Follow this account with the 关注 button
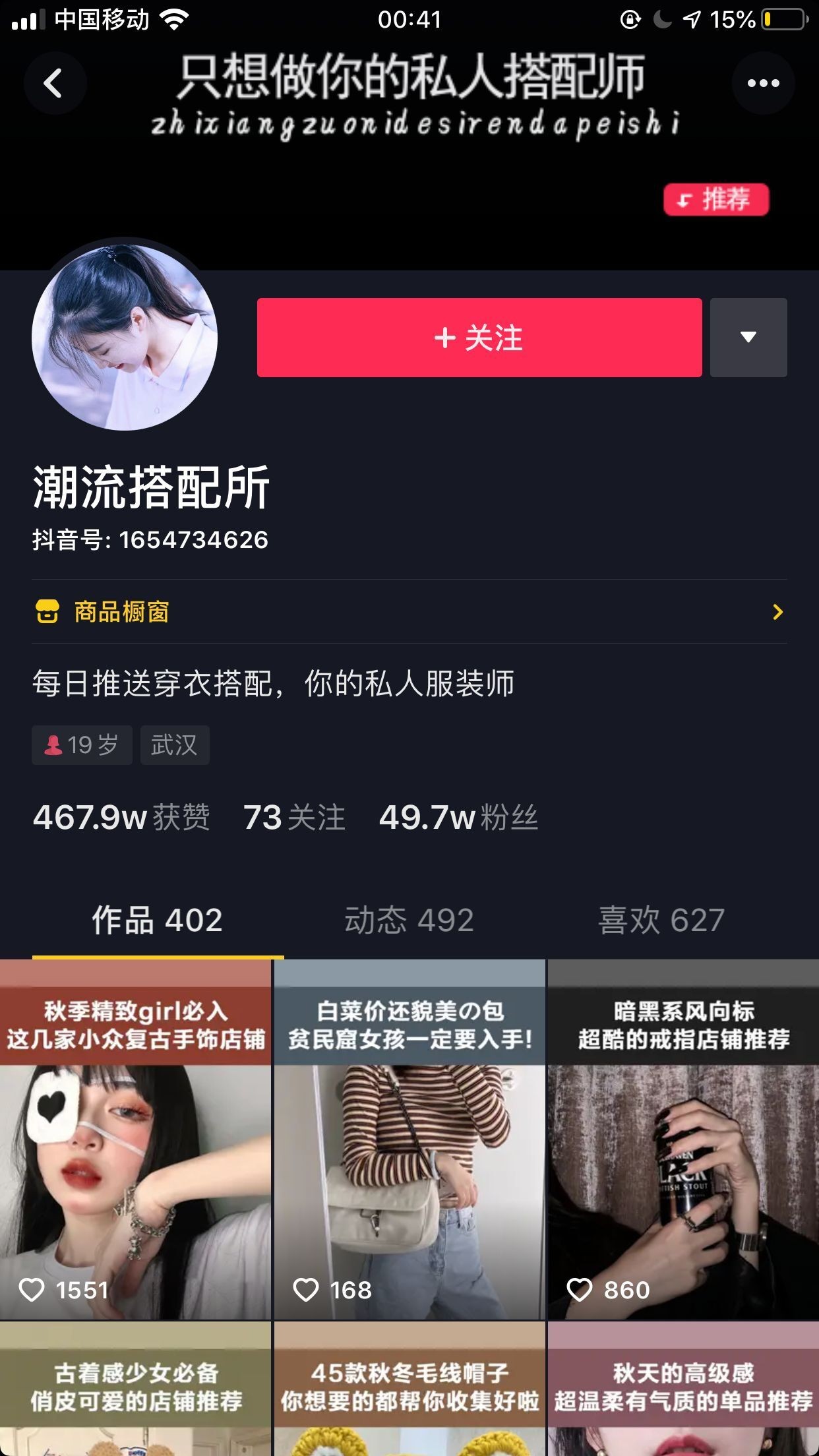Screen dimensions: 819x1456 [479, 338]
